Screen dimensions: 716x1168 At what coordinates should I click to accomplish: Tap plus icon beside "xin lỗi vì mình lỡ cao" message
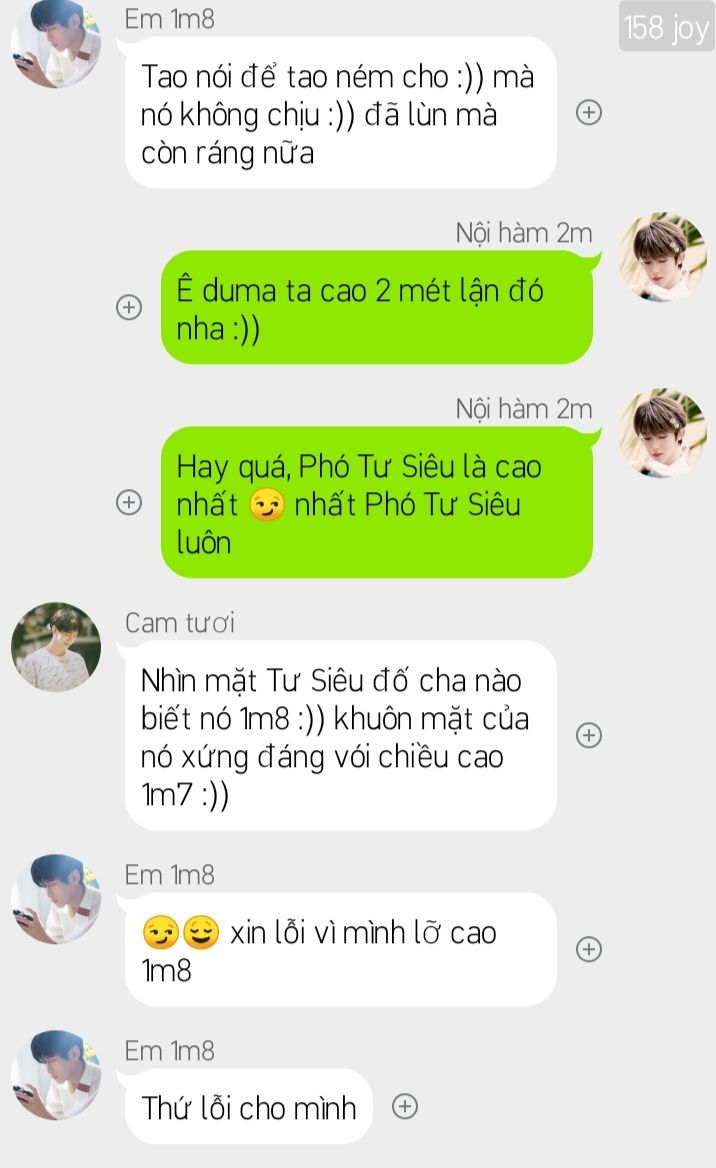tap(589, 949)
